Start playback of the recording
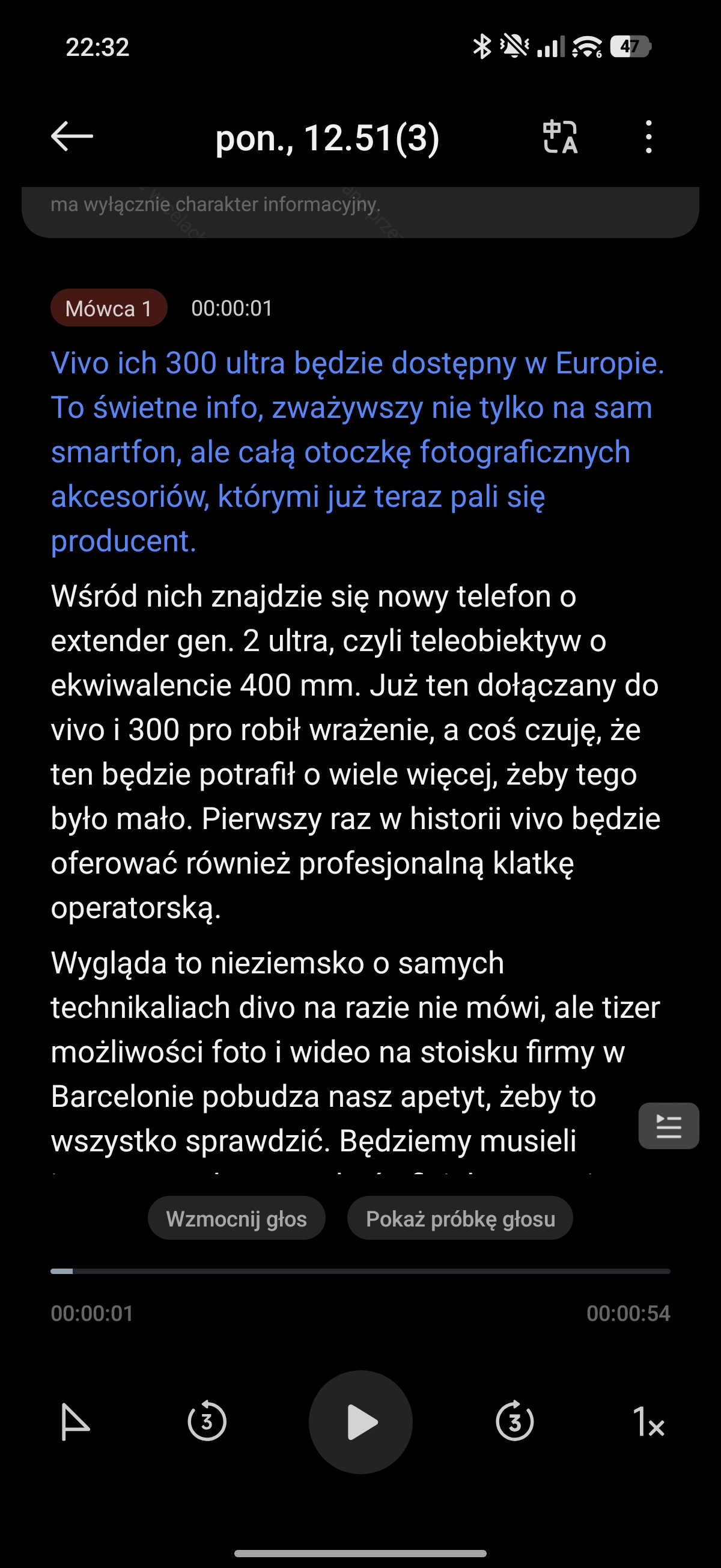This screenshot has height=1568, width=721. (x=361, y=1423)
